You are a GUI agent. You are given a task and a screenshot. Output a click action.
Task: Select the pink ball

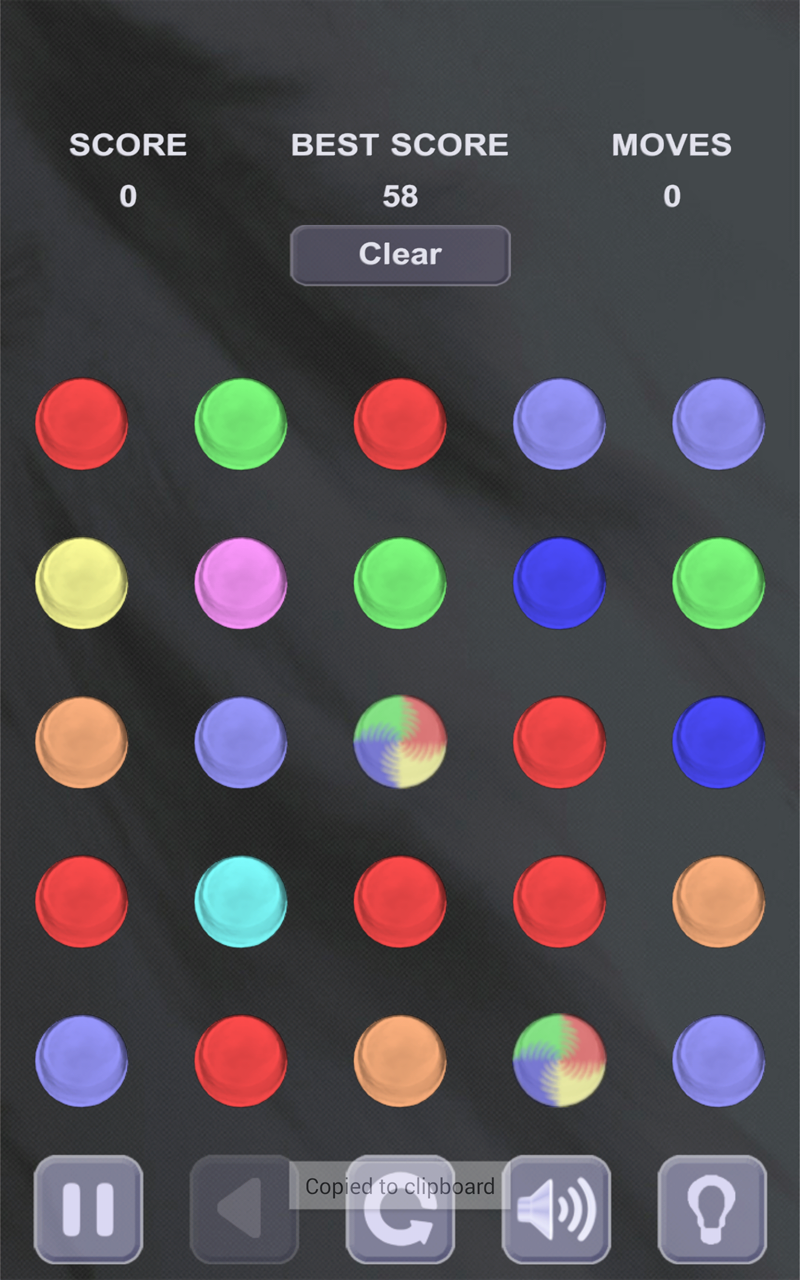click(x=240, y=583)
